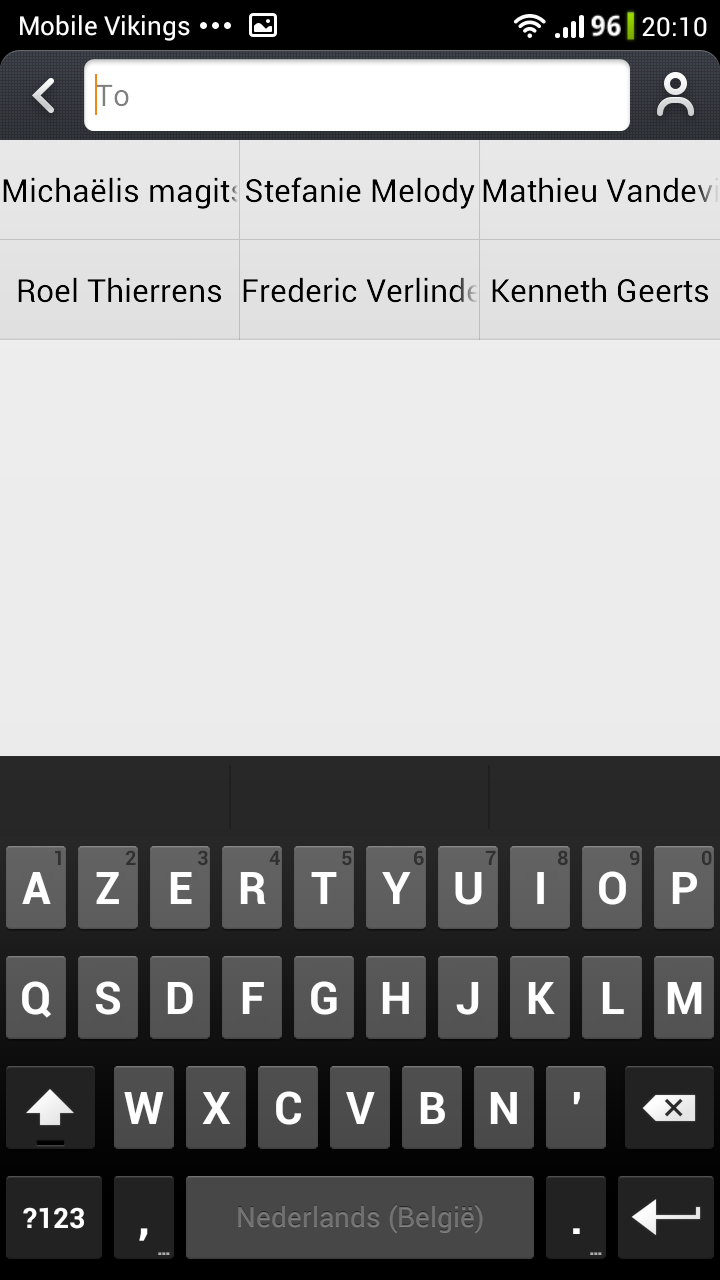This screenshot has height=1280, width=720.
Task: Select Frederic Verlinde contact
Action: tap(359, 290)
